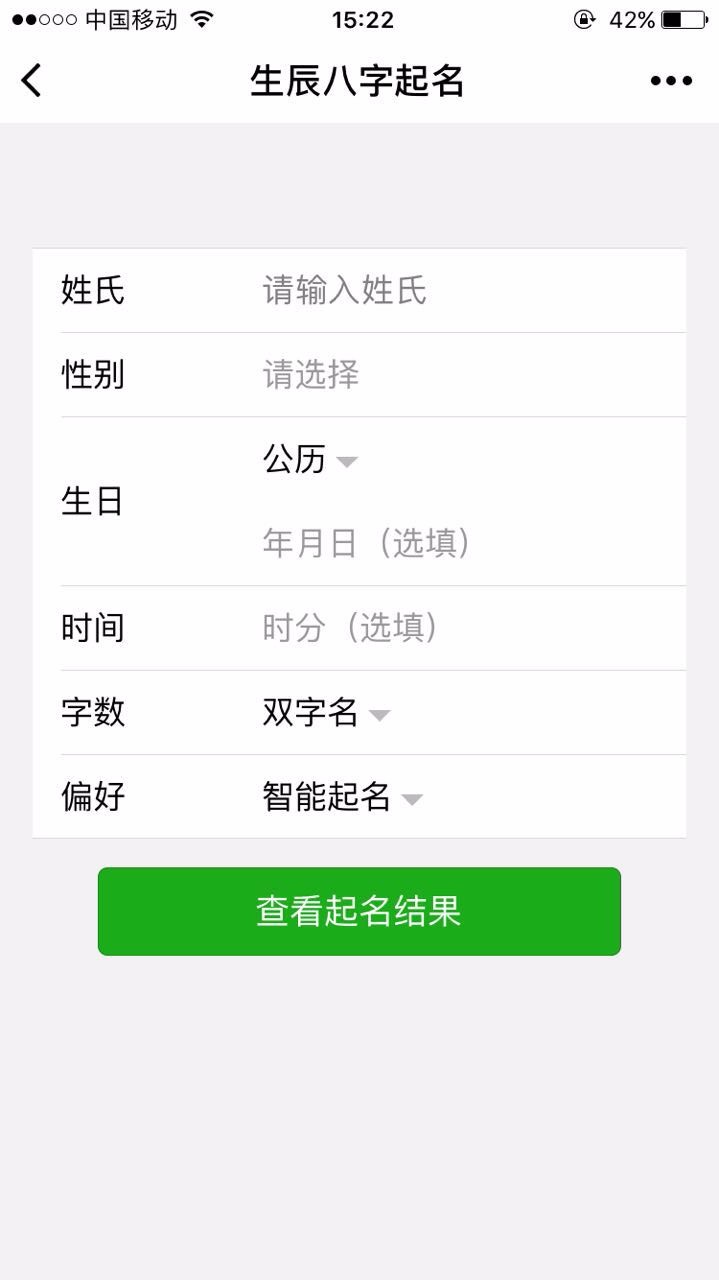This screenshot has width=719, height=1280.
Task: Tap the green 查看起名结果 button
Action: pyautogui.click(x=359, y=911)
